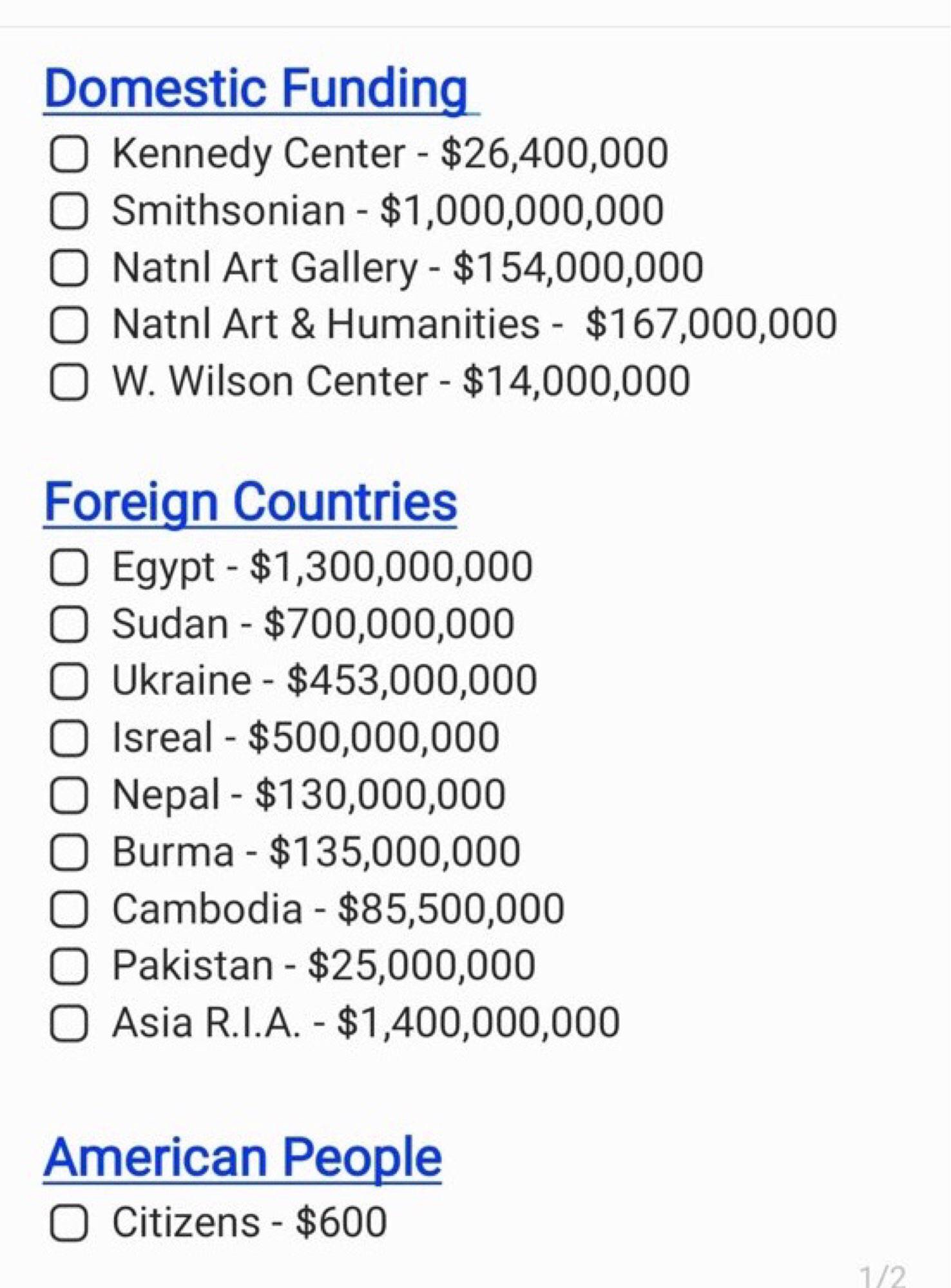Check the W. Wilson Center box

69,382
